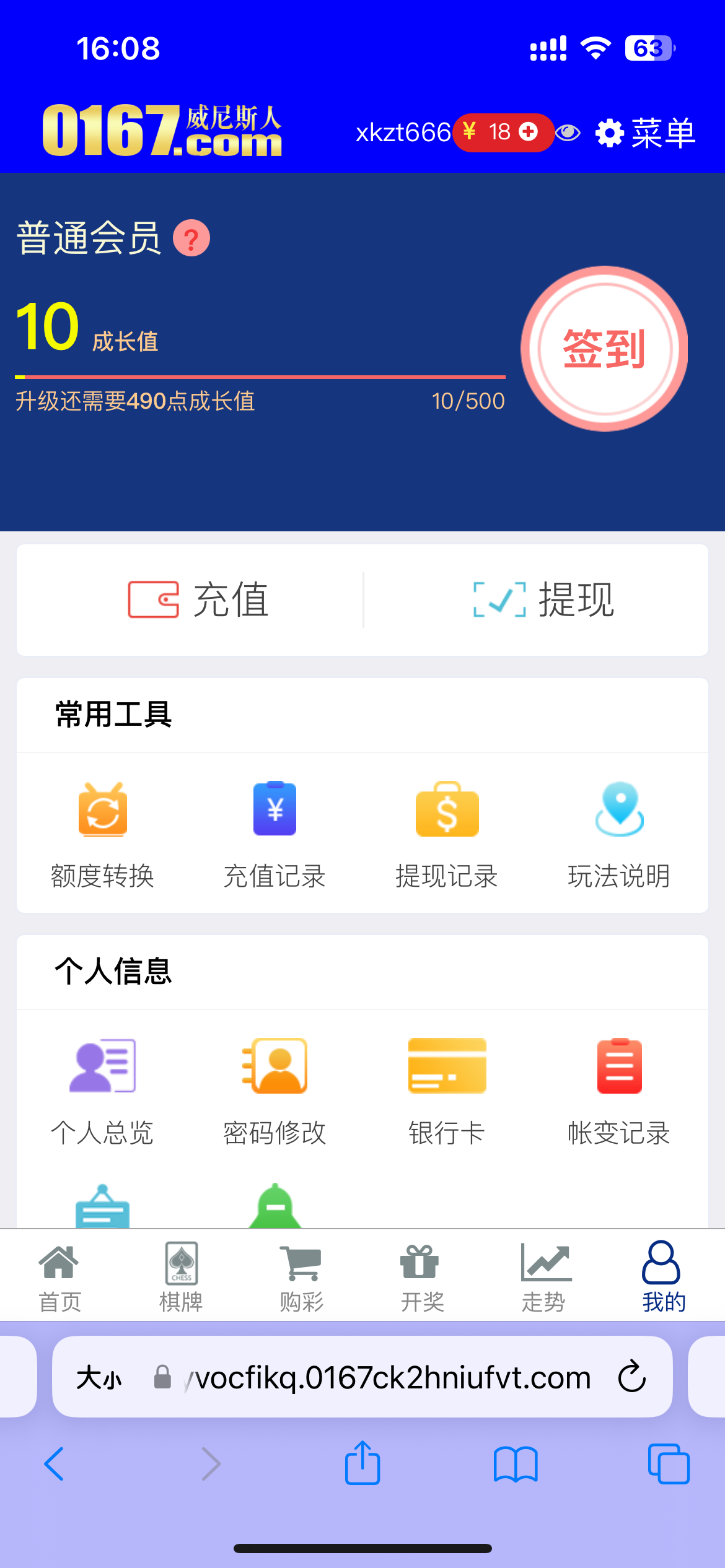View 提现记录 withdrawal records
Image resolution: width=725 pixels, height=1568 pixels.
447,834
